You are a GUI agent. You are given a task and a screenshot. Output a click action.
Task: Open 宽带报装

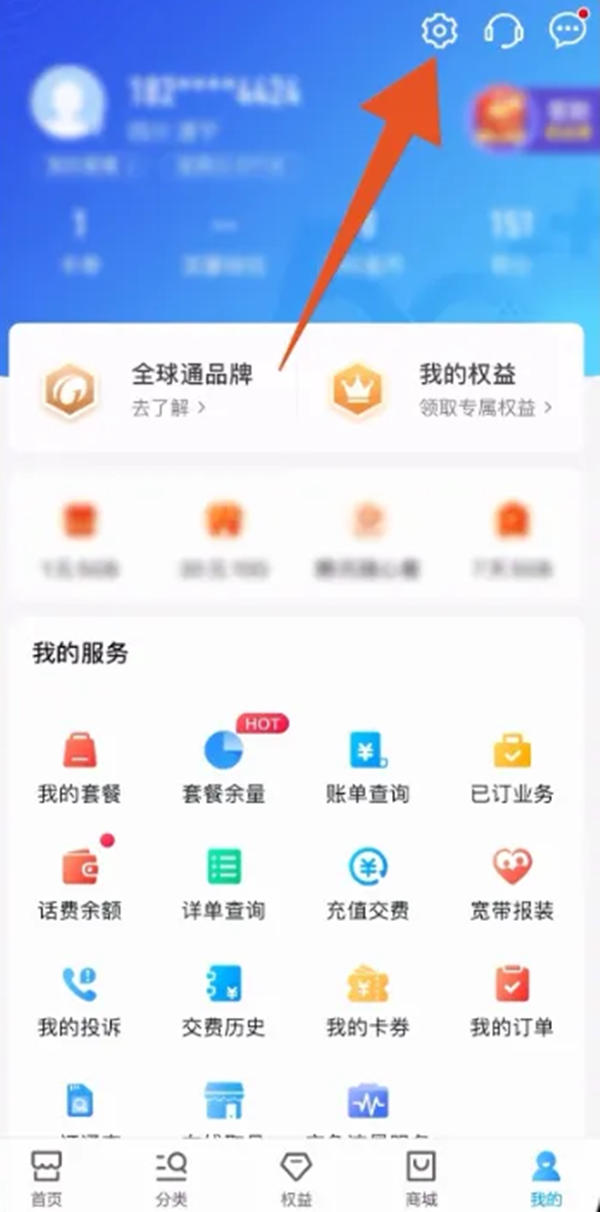pos(511,883)
